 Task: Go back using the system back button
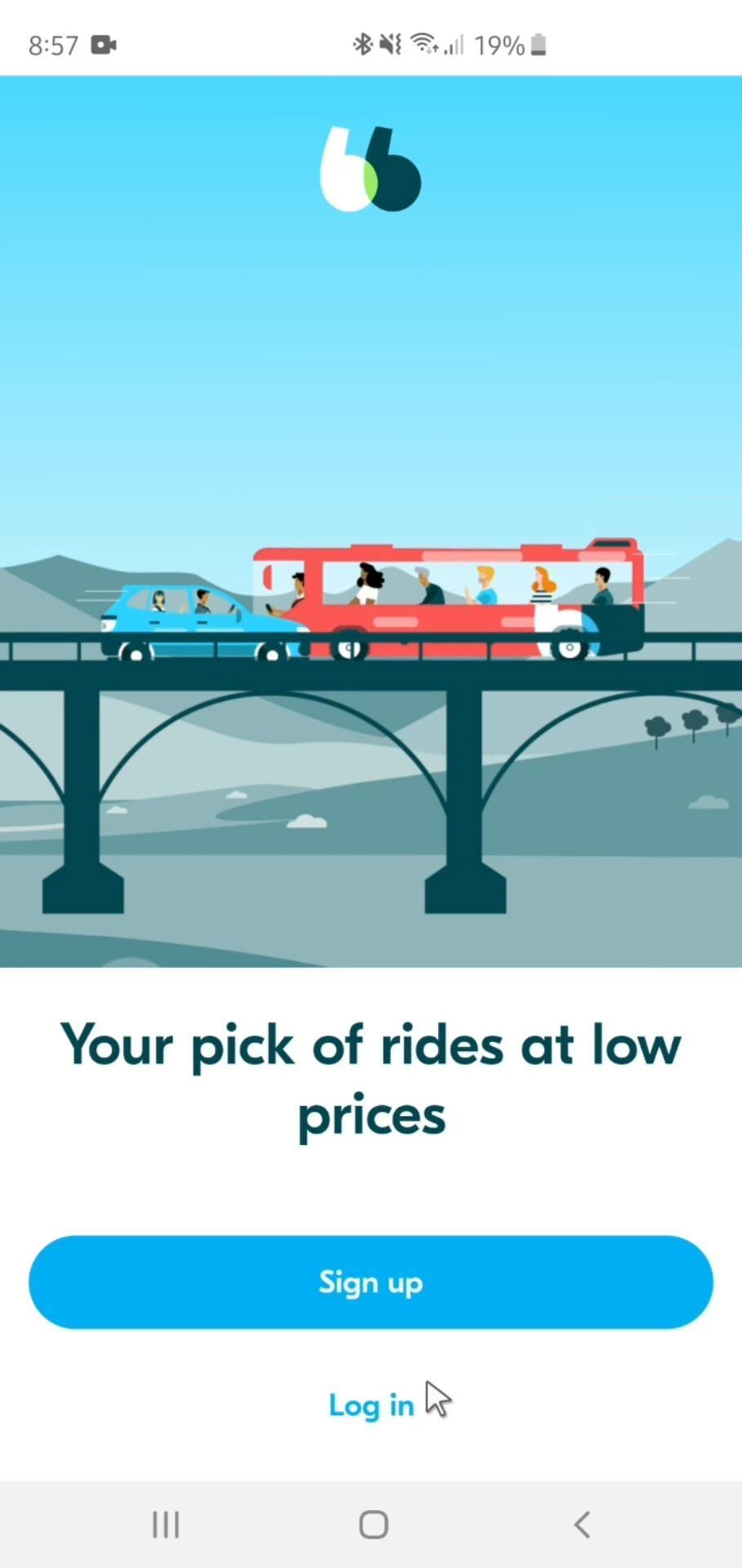582,1524
